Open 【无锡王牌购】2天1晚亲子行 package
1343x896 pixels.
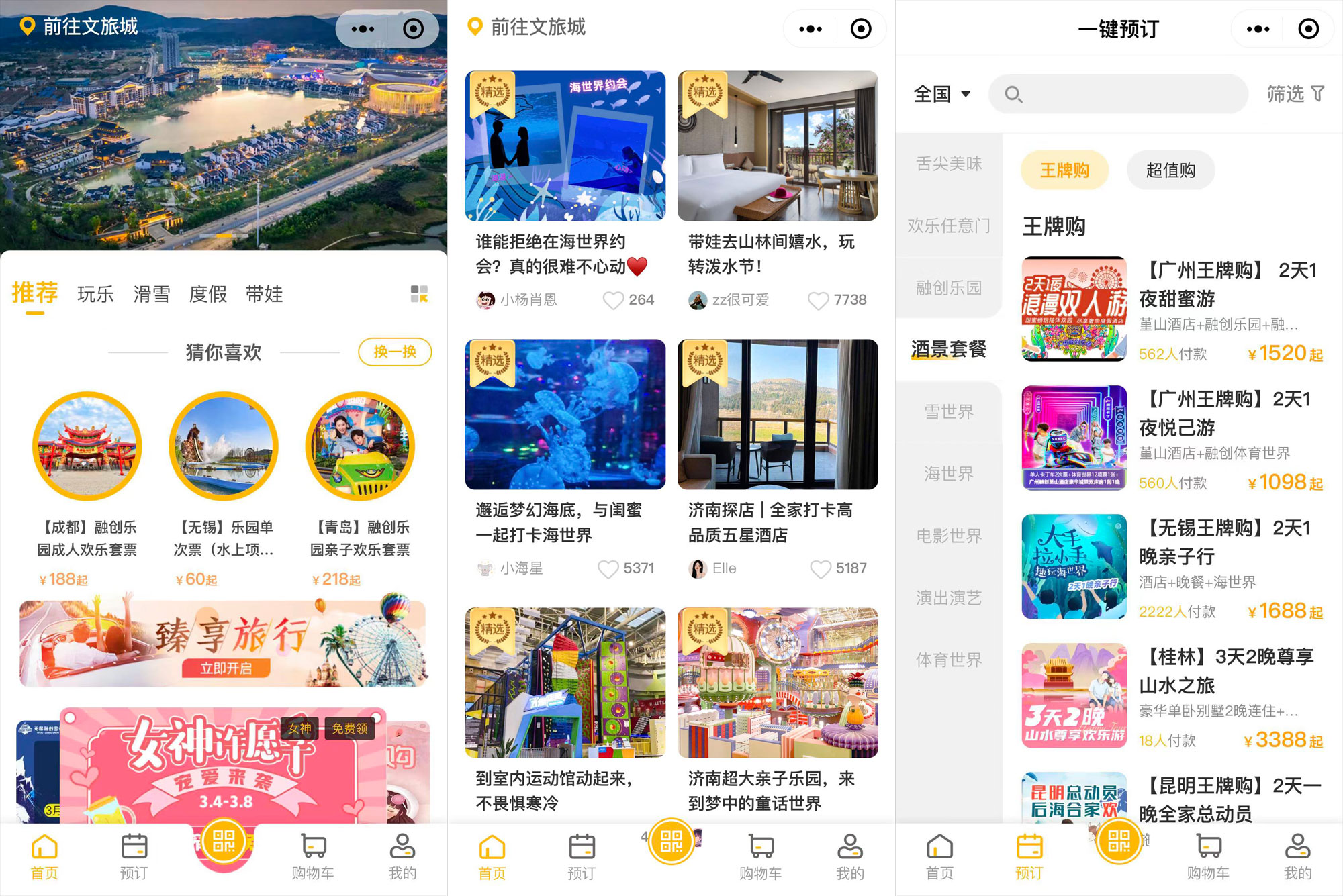tap(1172, 566)
